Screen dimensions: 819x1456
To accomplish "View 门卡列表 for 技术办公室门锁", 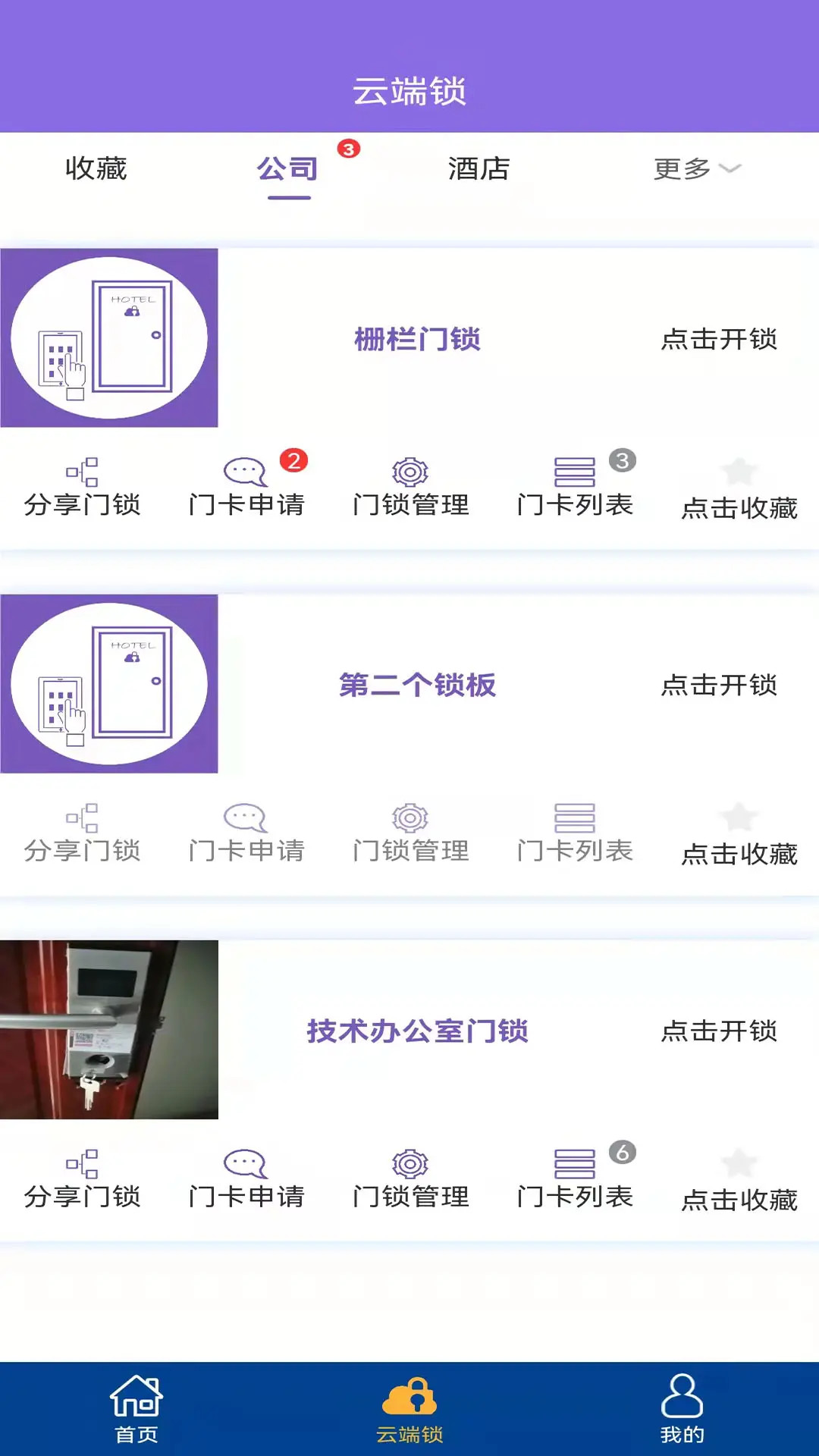I will (575, 1172).
